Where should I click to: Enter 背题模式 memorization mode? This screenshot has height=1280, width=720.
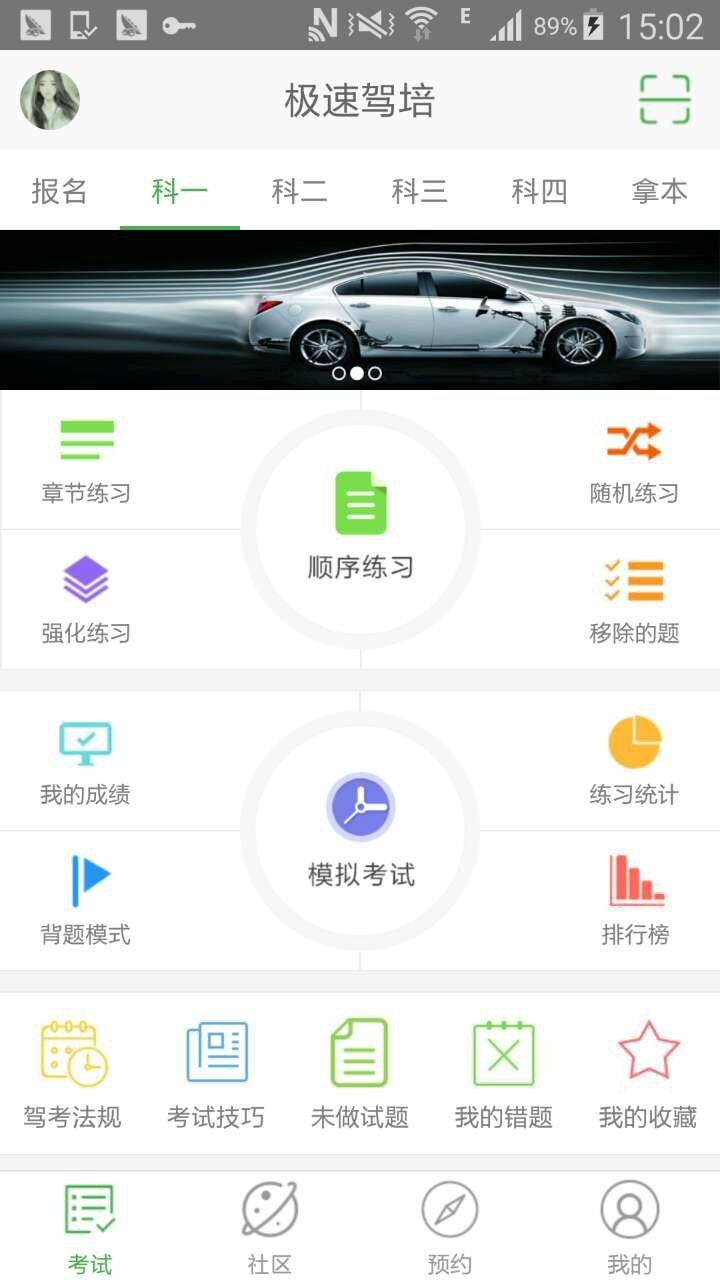pyautogui.click(x=86, y=900)
